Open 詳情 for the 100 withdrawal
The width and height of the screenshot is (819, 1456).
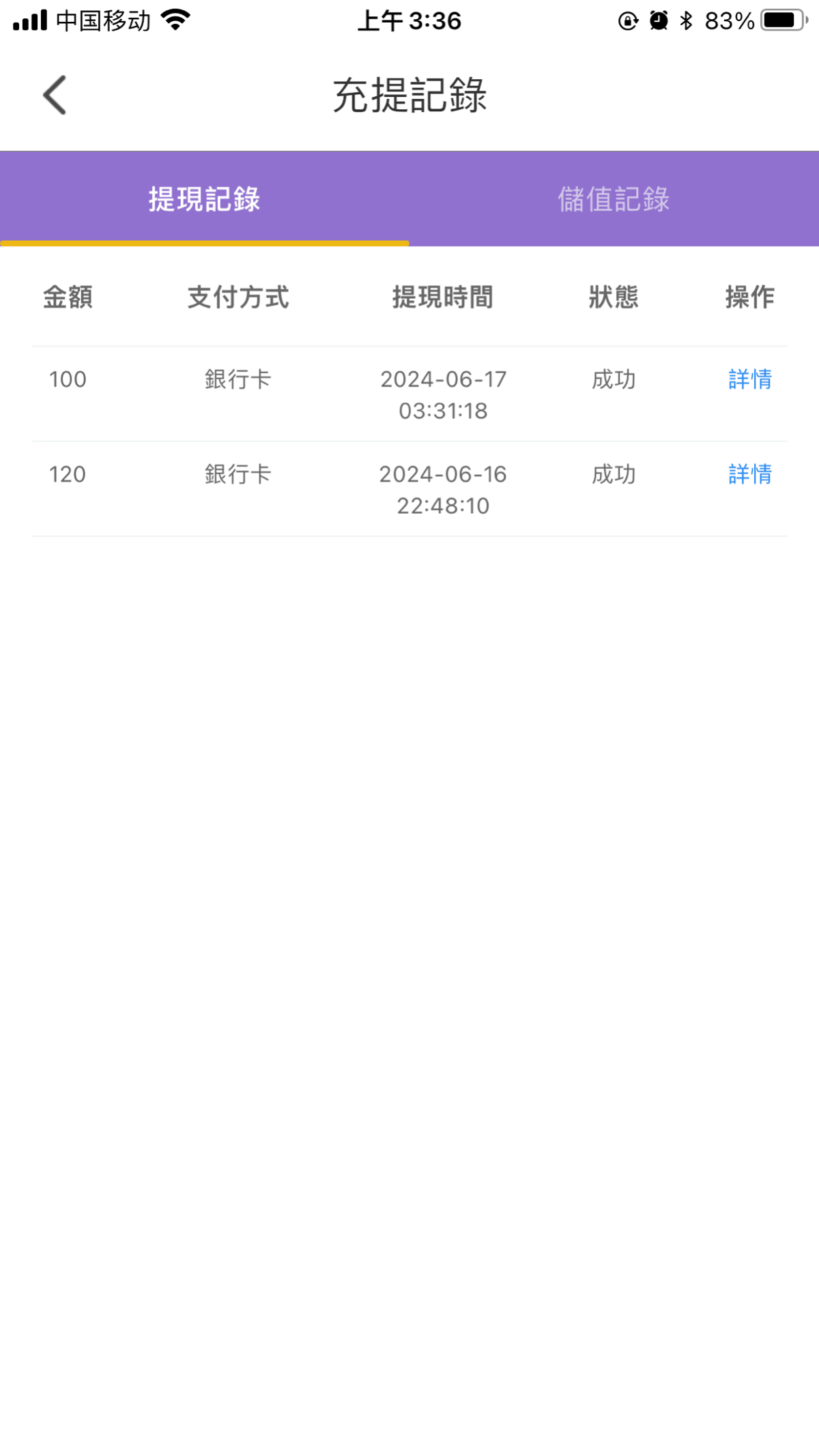coord(749,379)
